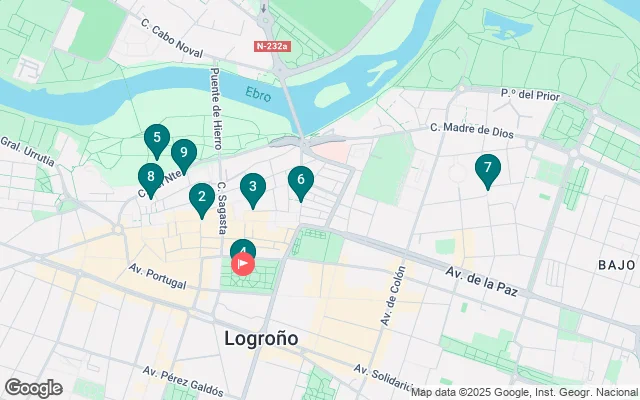Open map pin number 6
Viewport: 640px width, 400px height.
pos(300,180)
